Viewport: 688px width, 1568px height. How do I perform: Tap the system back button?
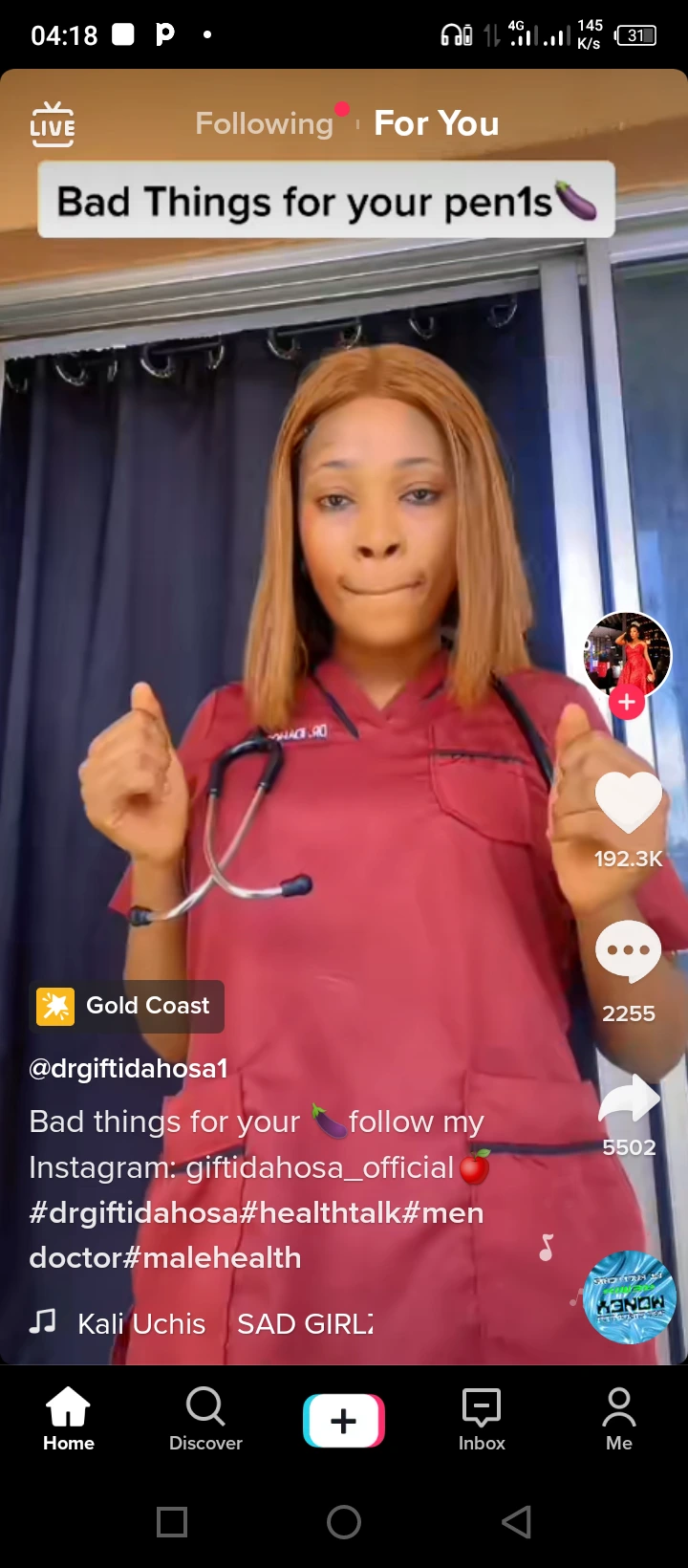pos(516,1521)
